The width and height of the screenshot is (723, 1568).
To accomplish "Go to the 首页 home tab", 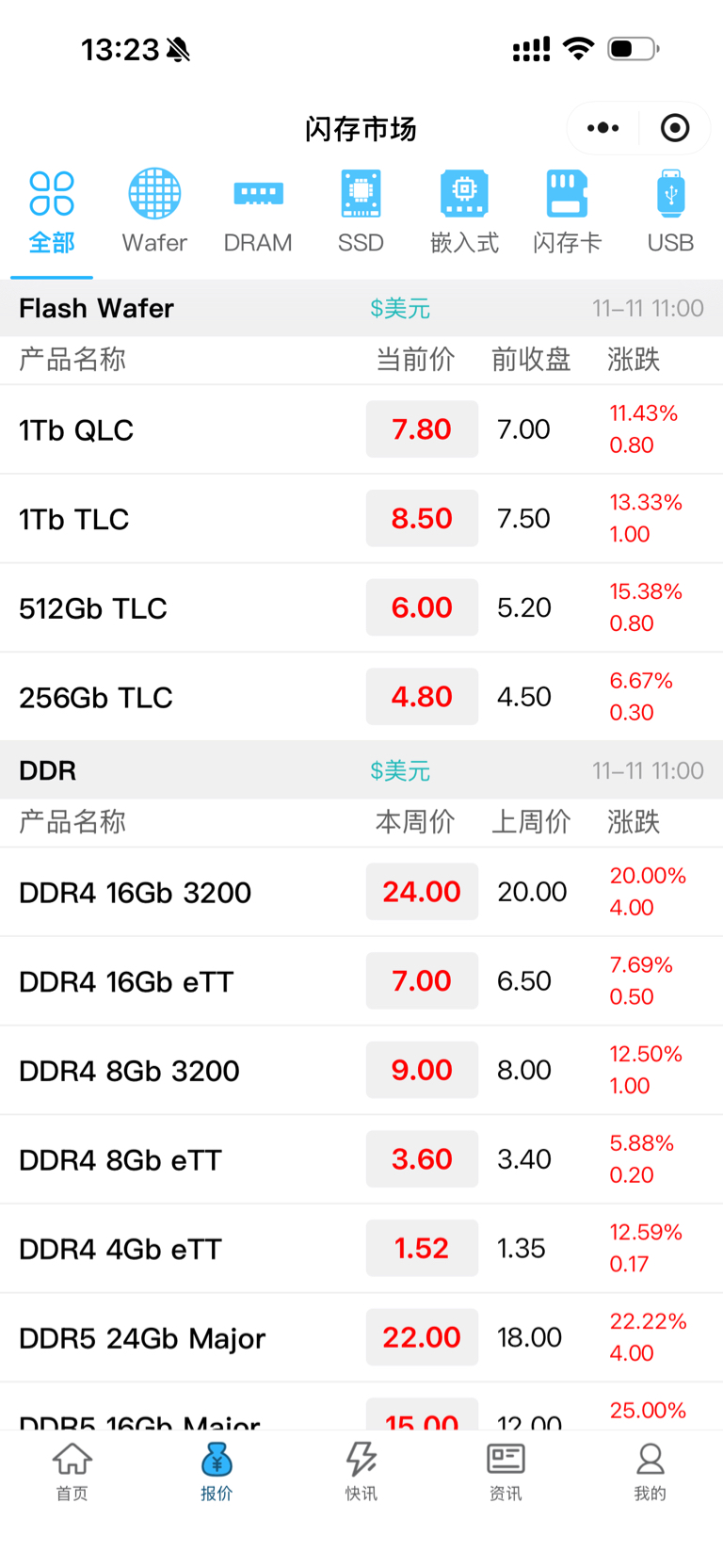I will tap(72, 1471).
